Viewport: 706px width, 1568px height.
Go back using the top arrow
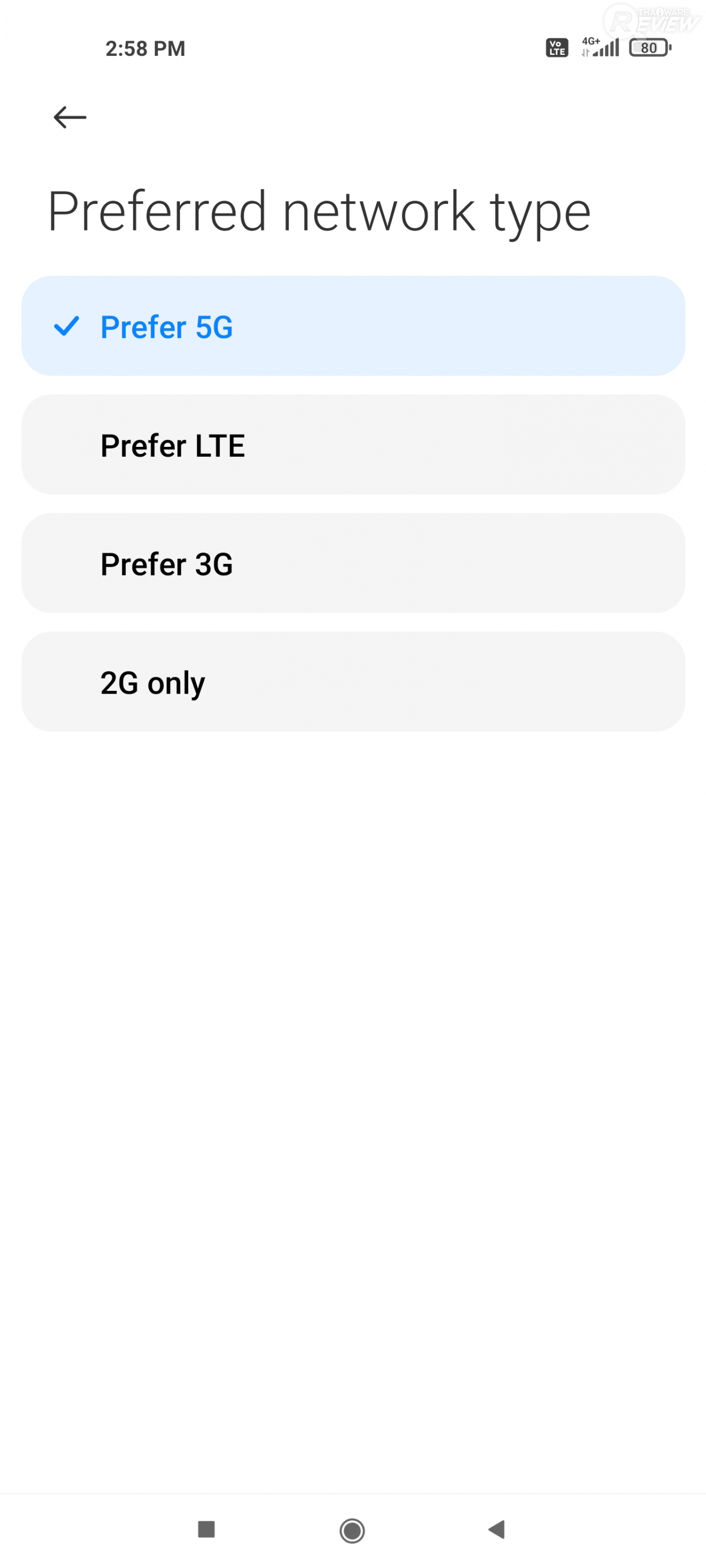[x=70, y=117]
